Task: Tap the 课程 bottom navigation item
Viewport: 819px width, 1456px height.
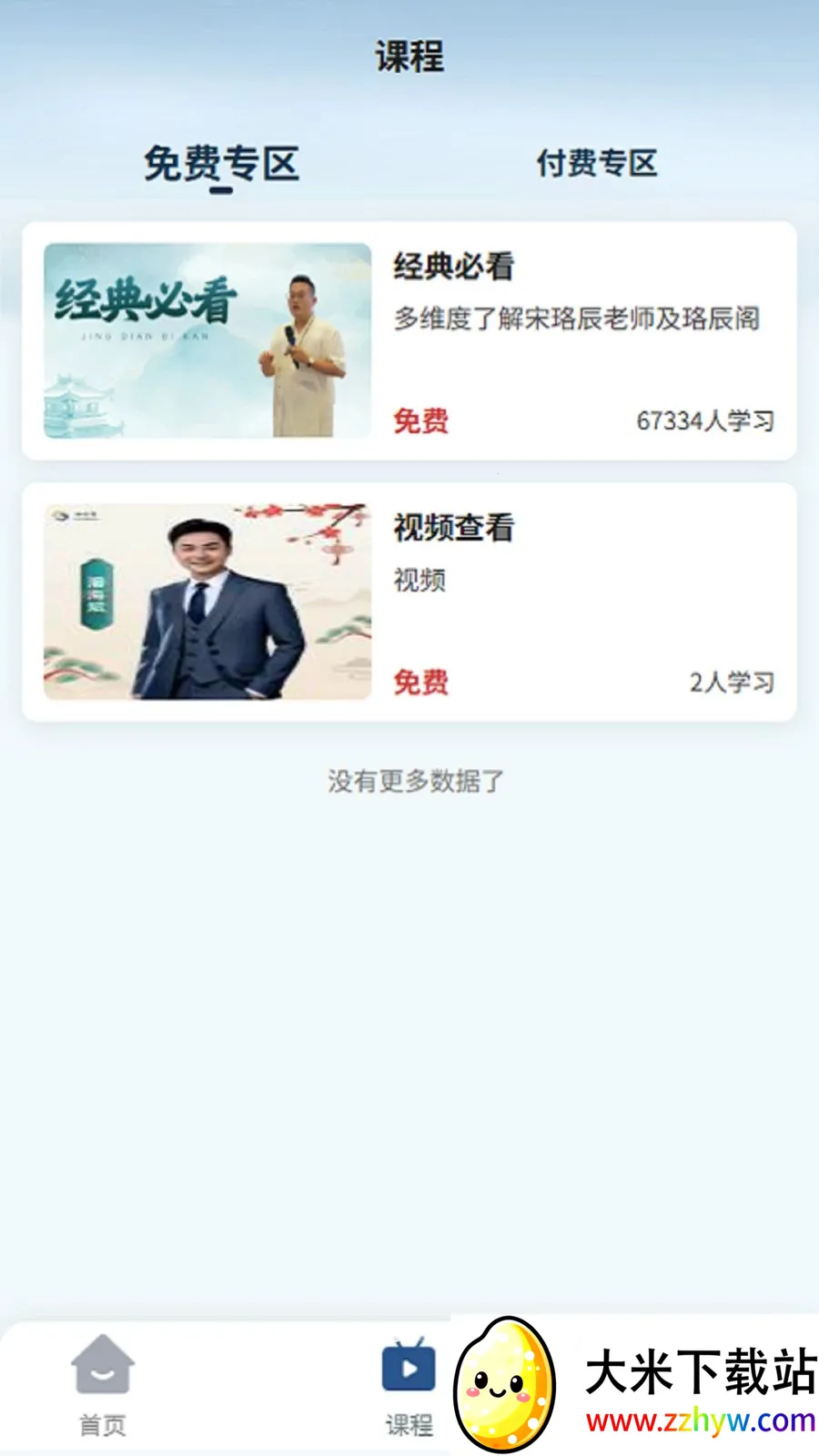Action: [x=409, y=1387]
